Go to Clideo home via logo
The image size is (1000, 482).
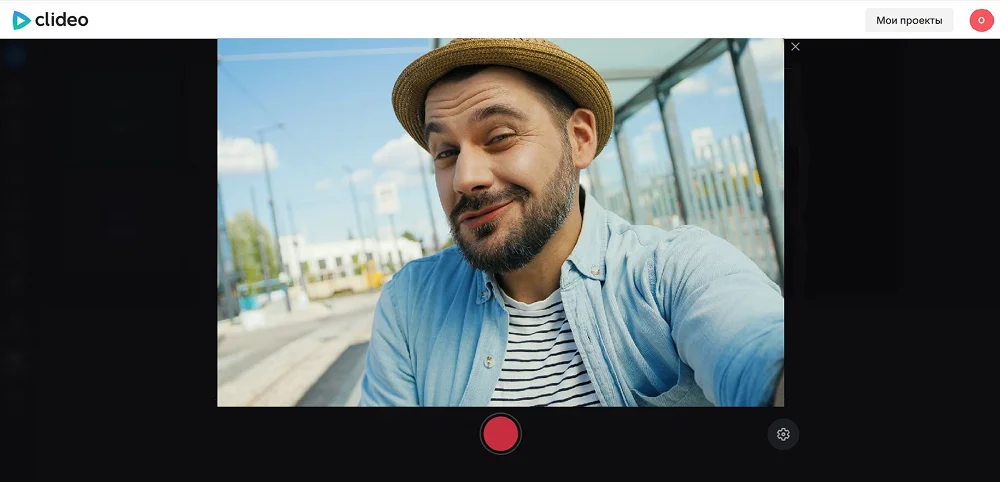pyautogui.click(x=50, y=20)
